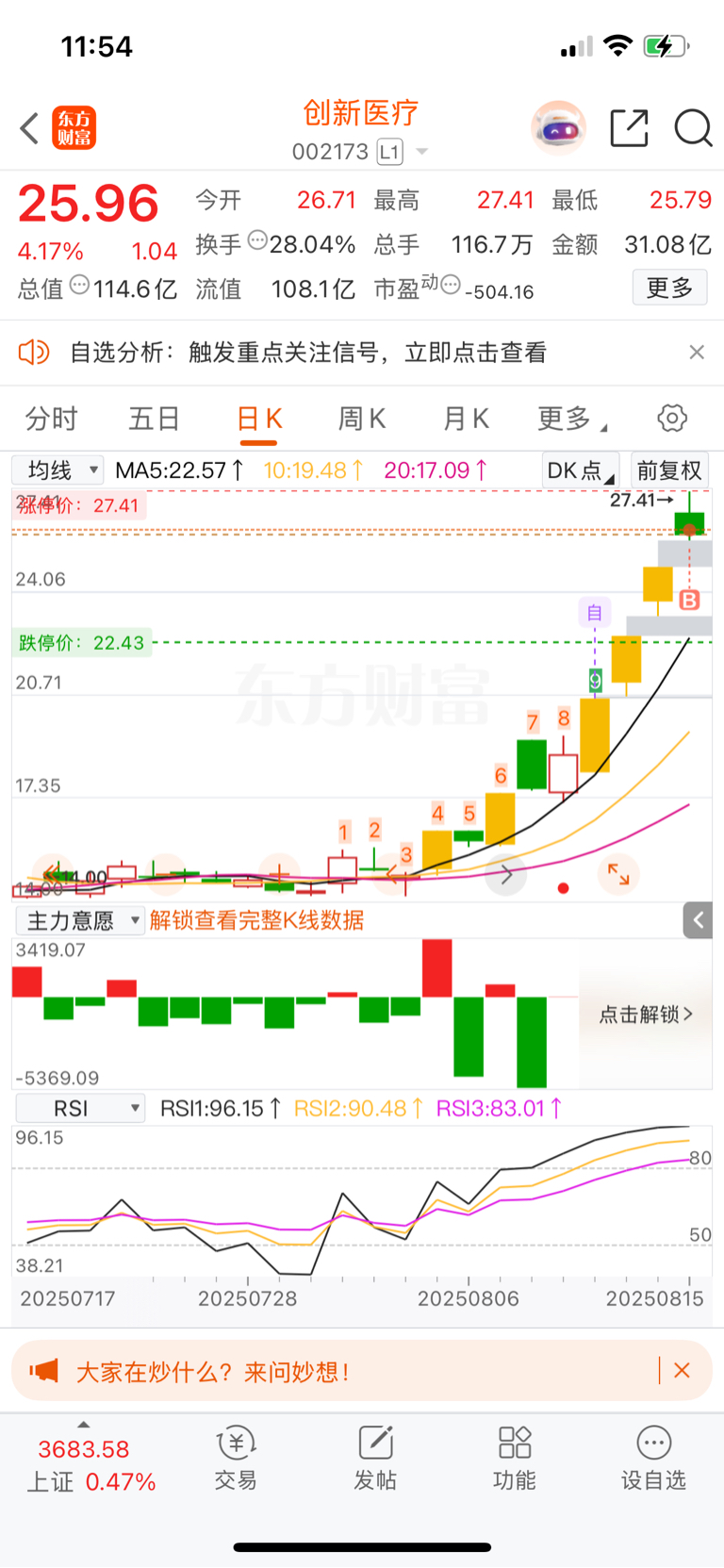Screen dimensions: 724x1568
Task: Add stock via 设自选
Action: [653, 1459]
